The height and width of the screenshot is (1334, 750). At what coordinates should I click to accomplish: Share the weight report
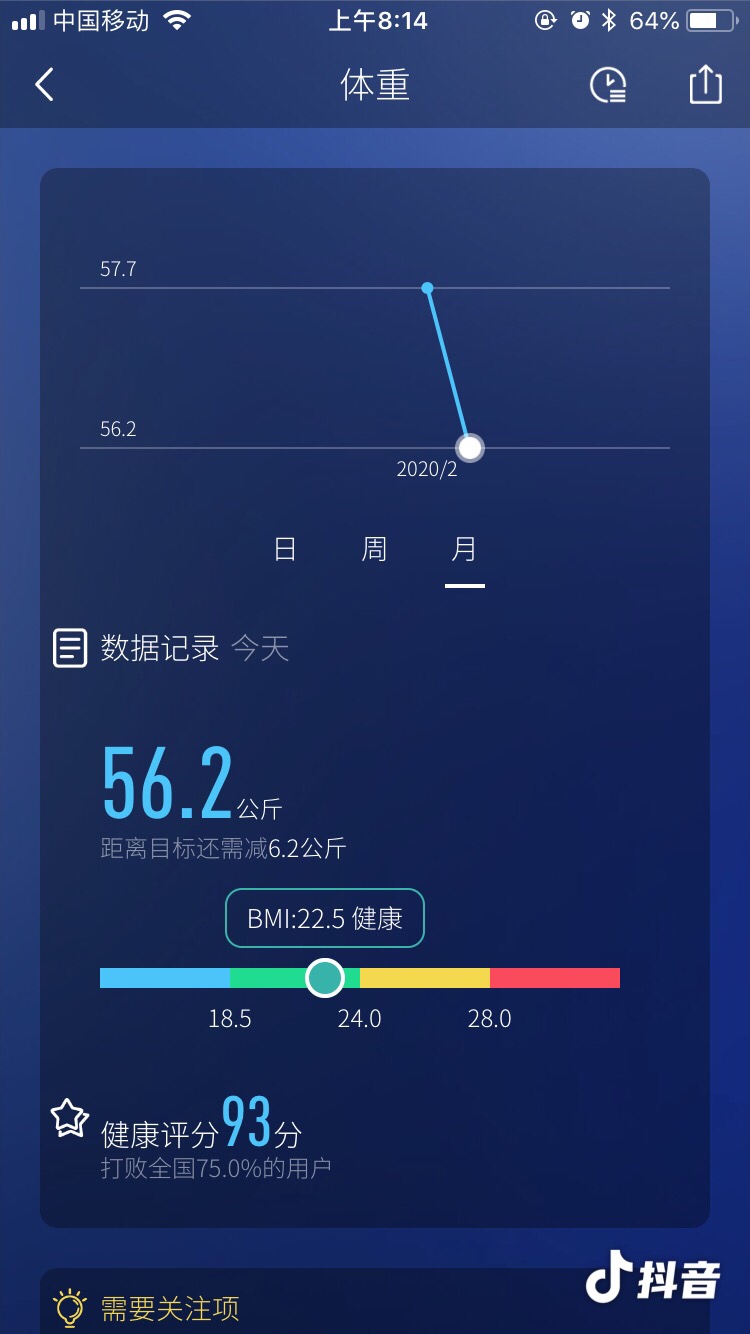(705, 85)
